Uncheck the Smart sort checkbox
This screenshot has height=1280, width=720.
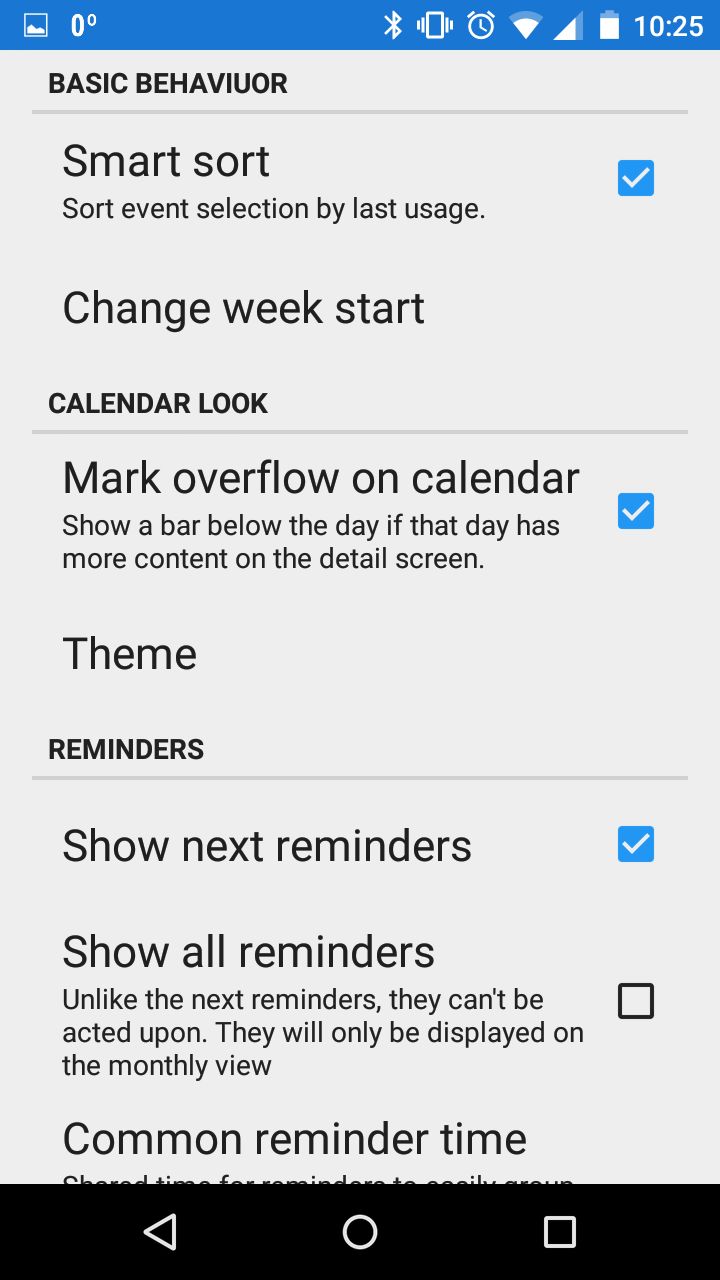[x=636, y=179]
